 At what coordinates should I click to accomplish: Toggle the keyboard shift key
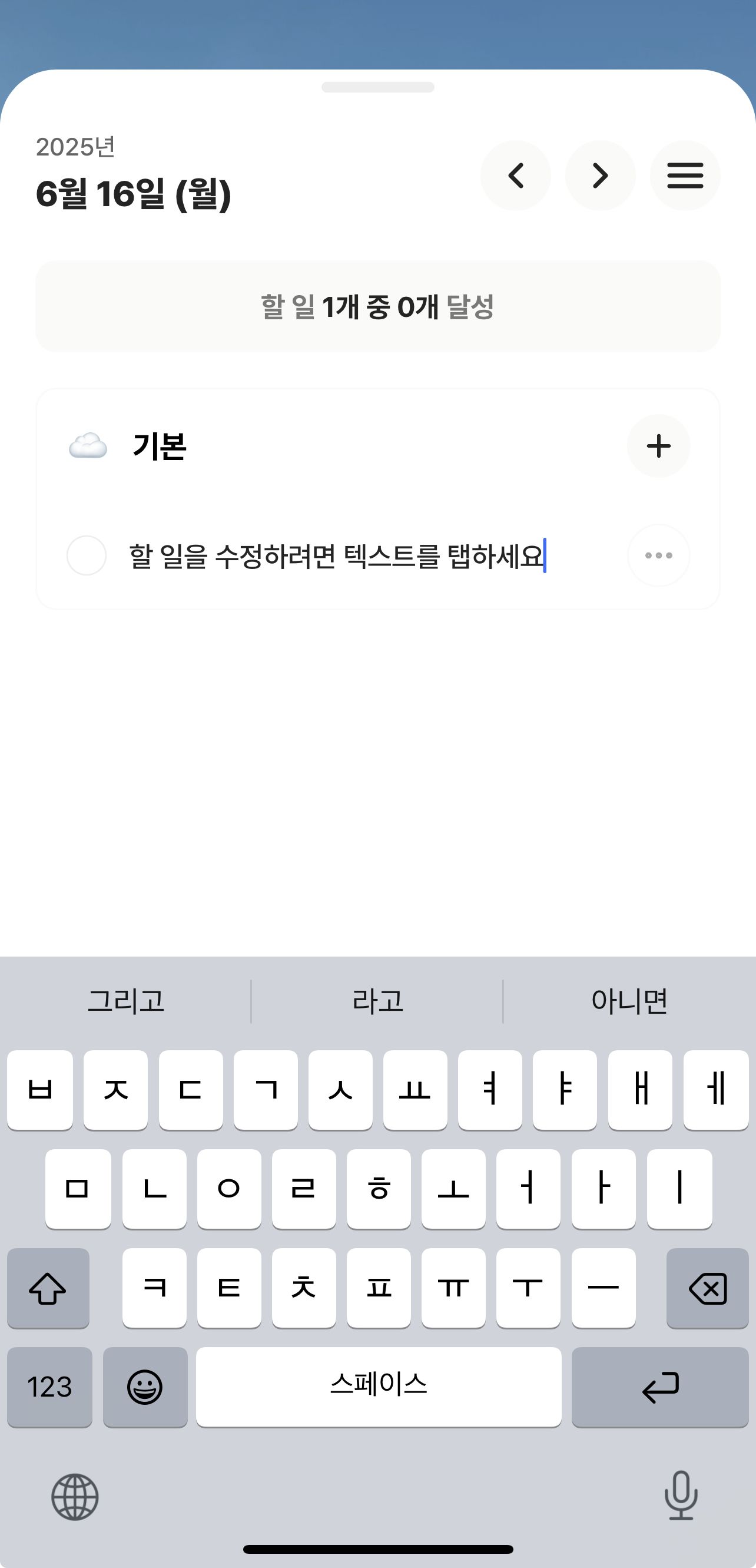point(48,1289)
